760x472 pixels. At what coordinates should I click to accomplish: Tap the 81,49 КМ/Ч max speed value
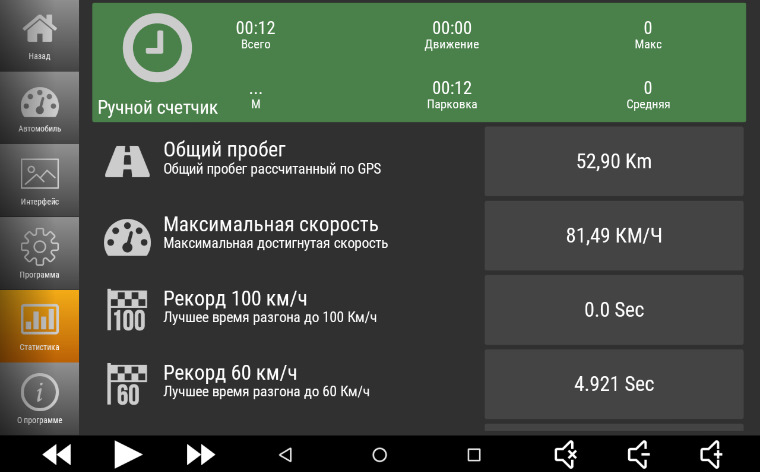point(614,235)
